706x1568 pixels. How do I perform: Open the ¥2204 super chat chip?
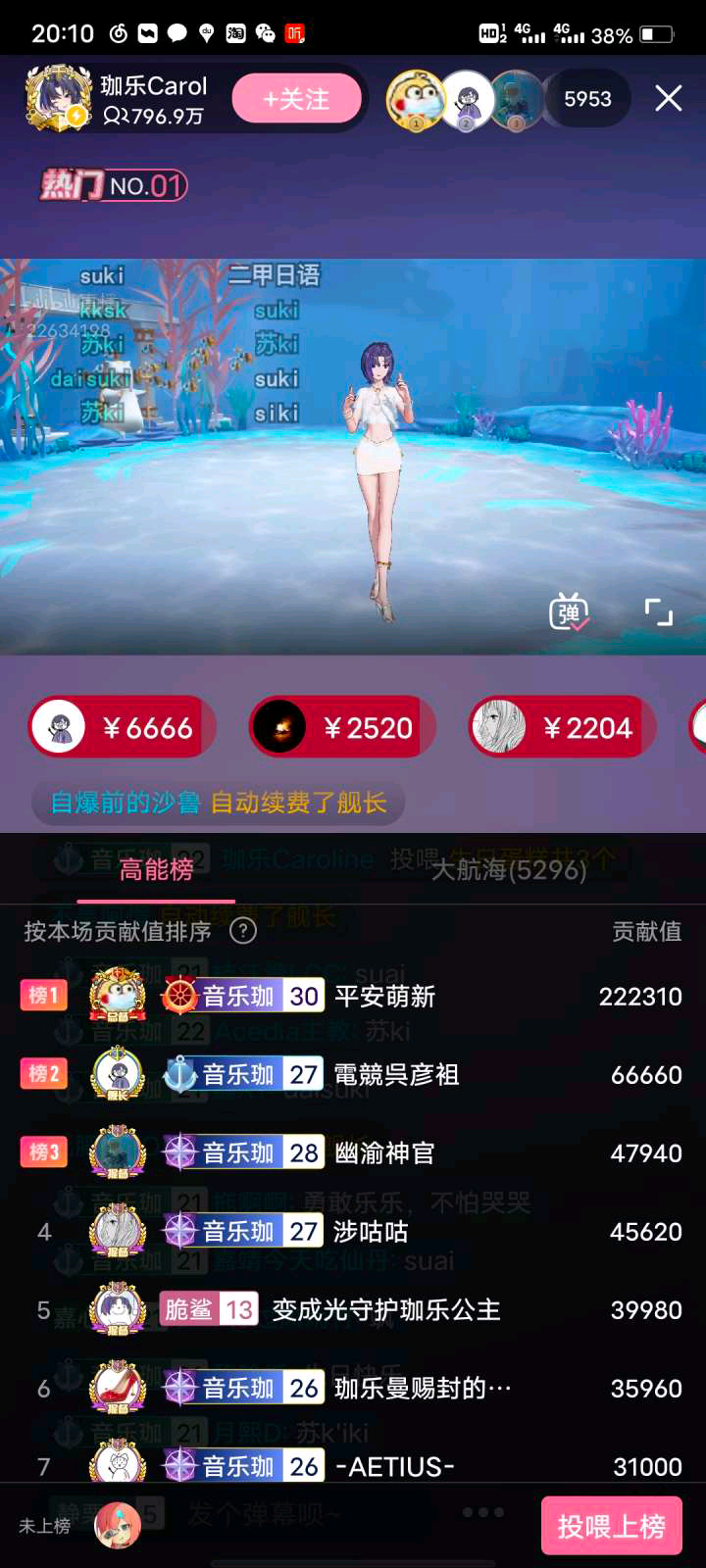[562, 727]
